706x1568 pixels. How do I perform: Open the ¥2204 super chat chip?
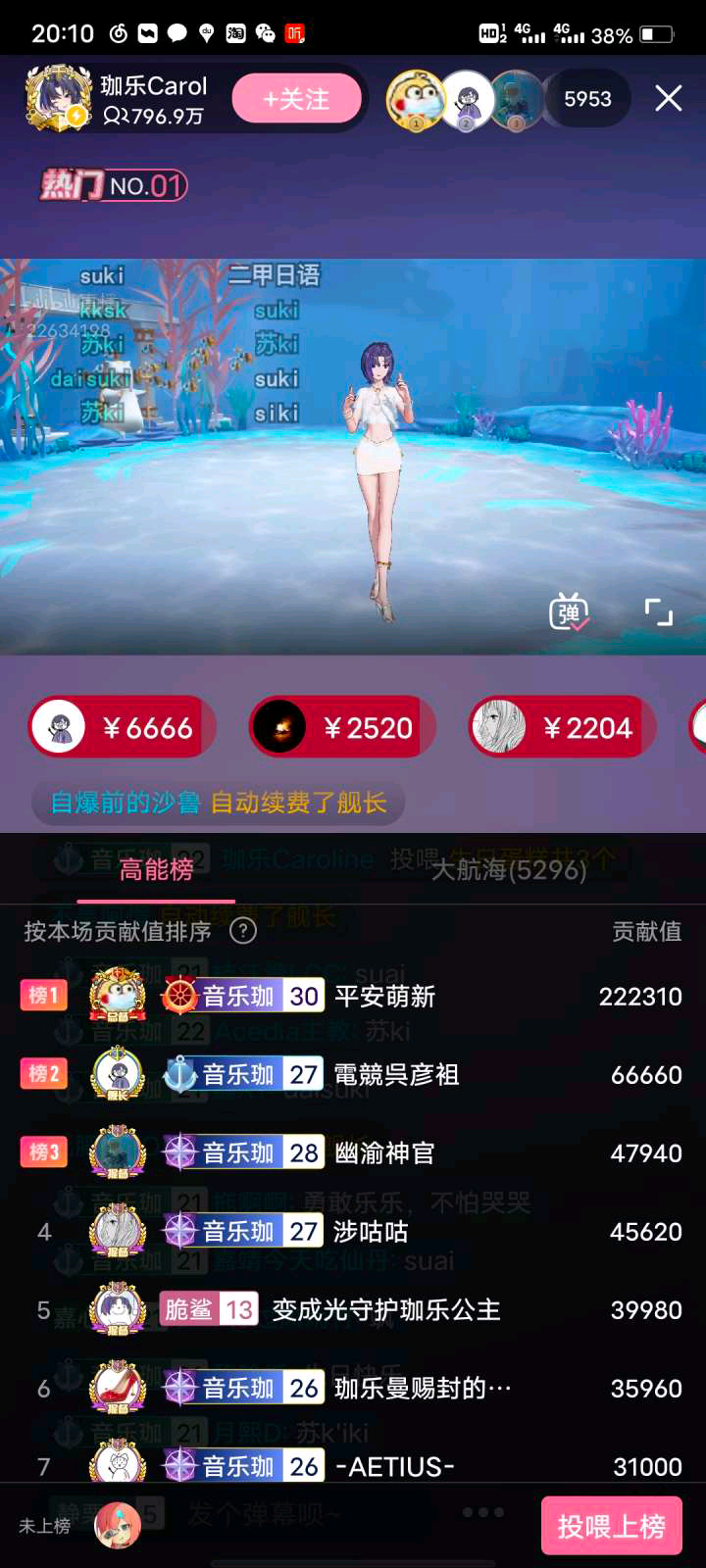[562, 727]
